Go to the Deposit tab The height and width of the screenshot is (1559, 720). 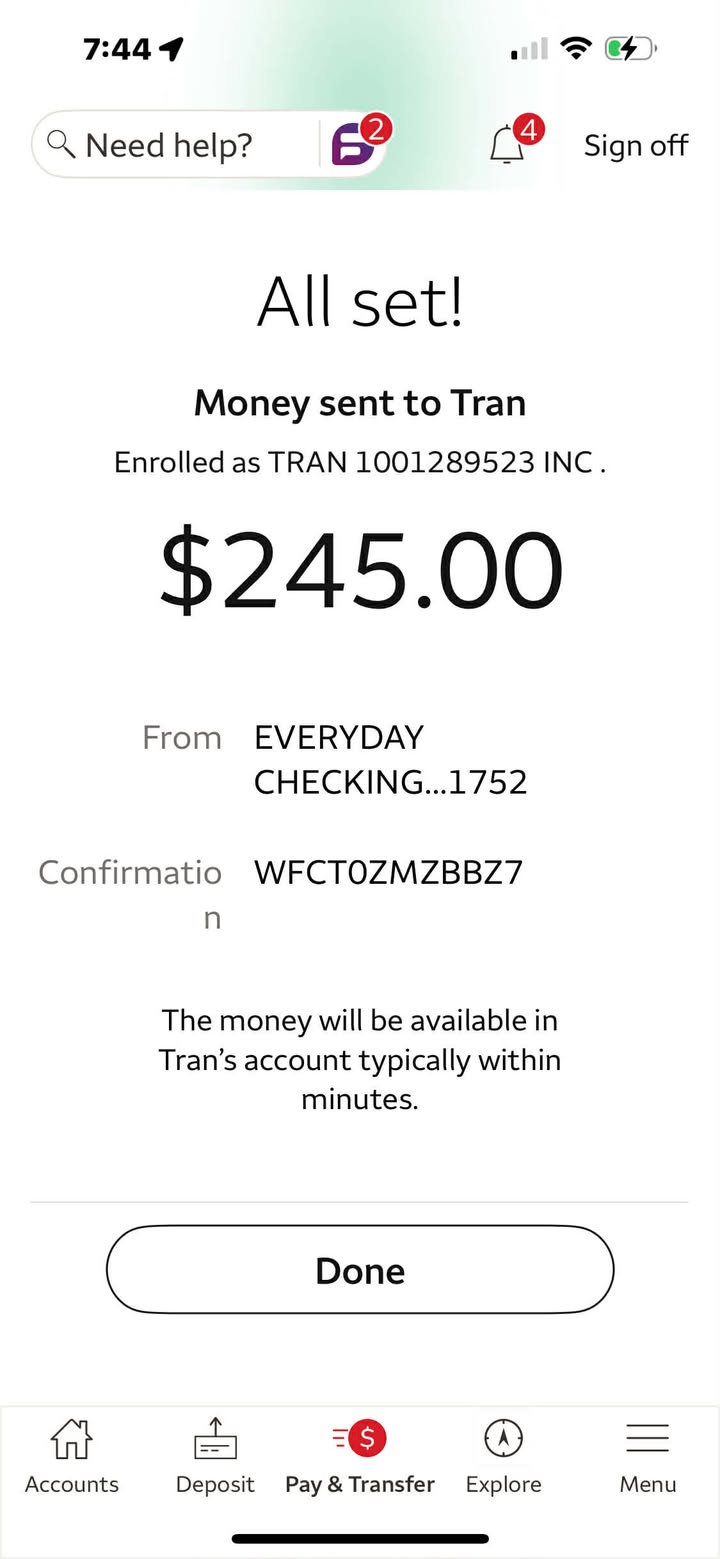(x=215, y=1456)
